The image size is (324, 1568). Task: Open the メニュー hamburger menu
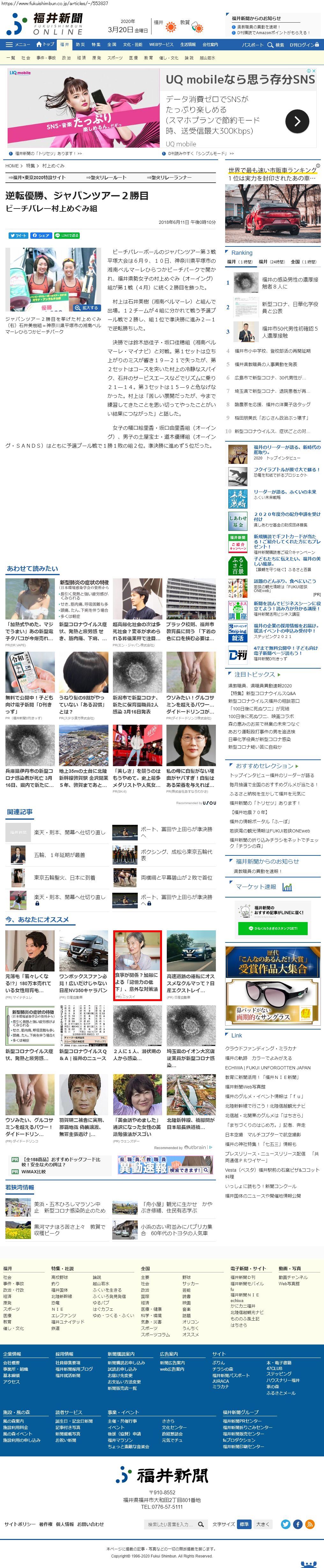pyautogui.click(x=18, y=44)
